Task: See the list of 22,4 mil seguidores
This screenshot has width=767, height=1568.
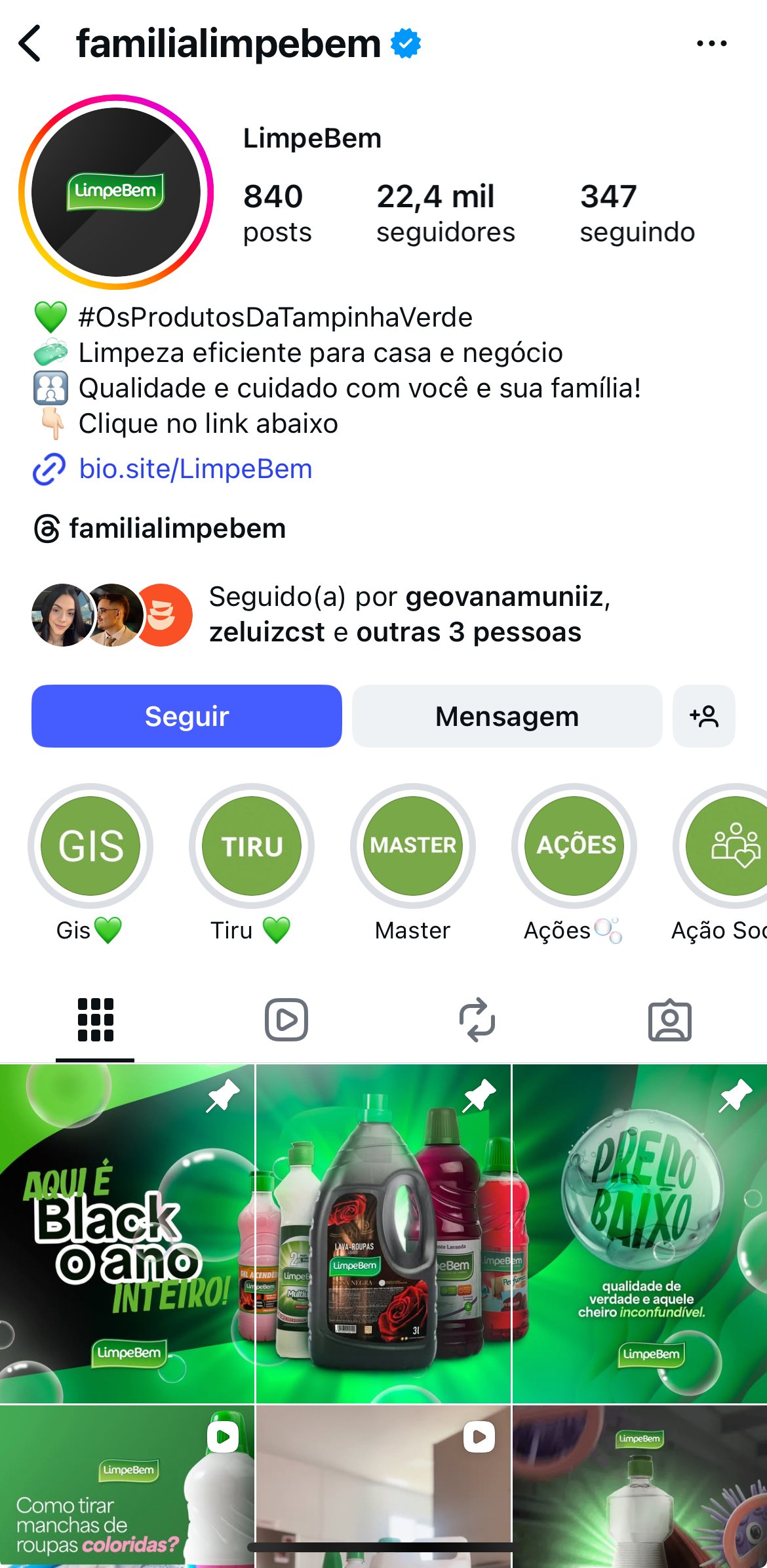Action: 445,213
